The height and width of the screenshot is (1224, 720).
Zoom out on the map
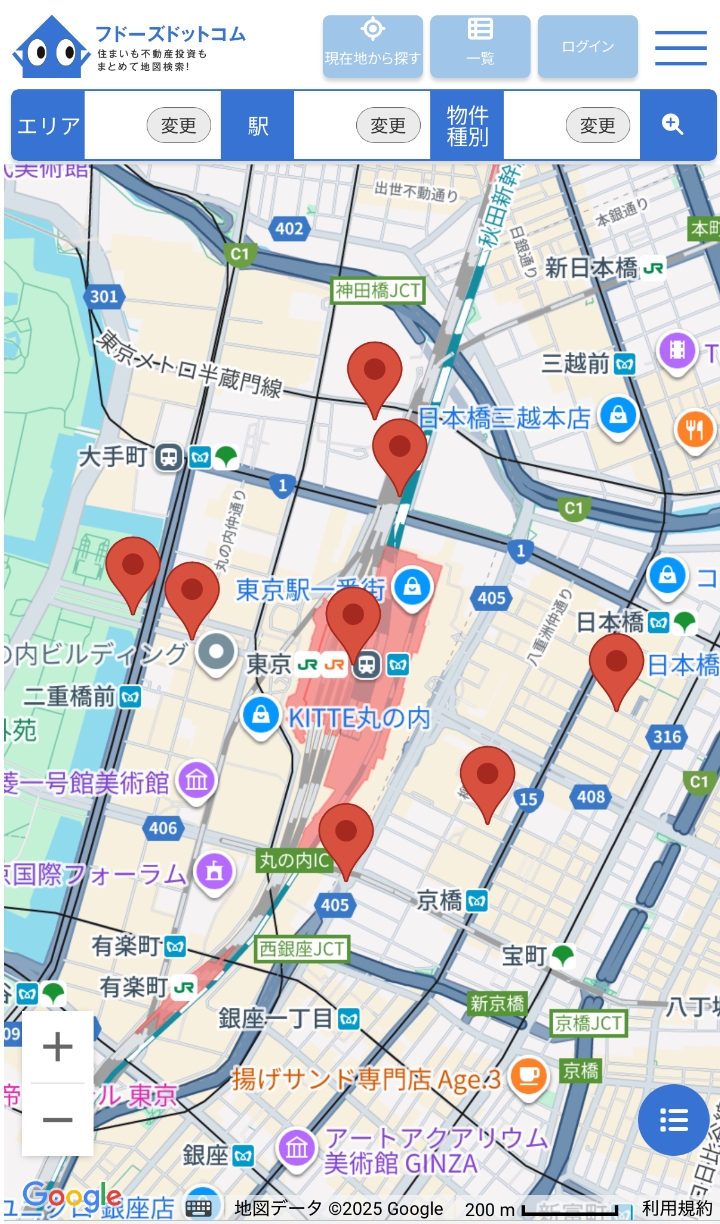[x=58, y=1119]
